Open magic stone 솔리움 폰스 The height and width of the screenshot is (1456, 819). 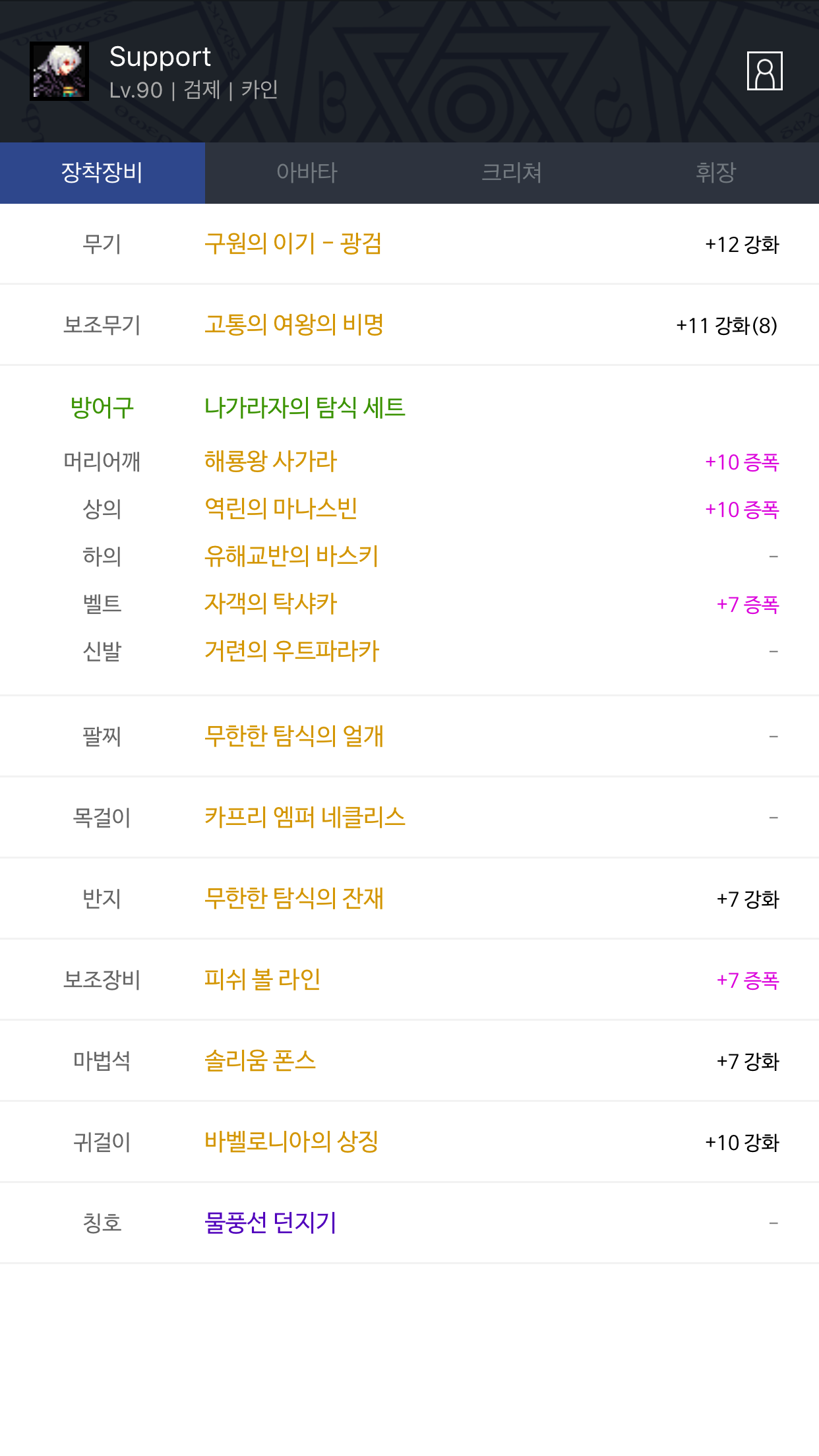click(260, 1061)
